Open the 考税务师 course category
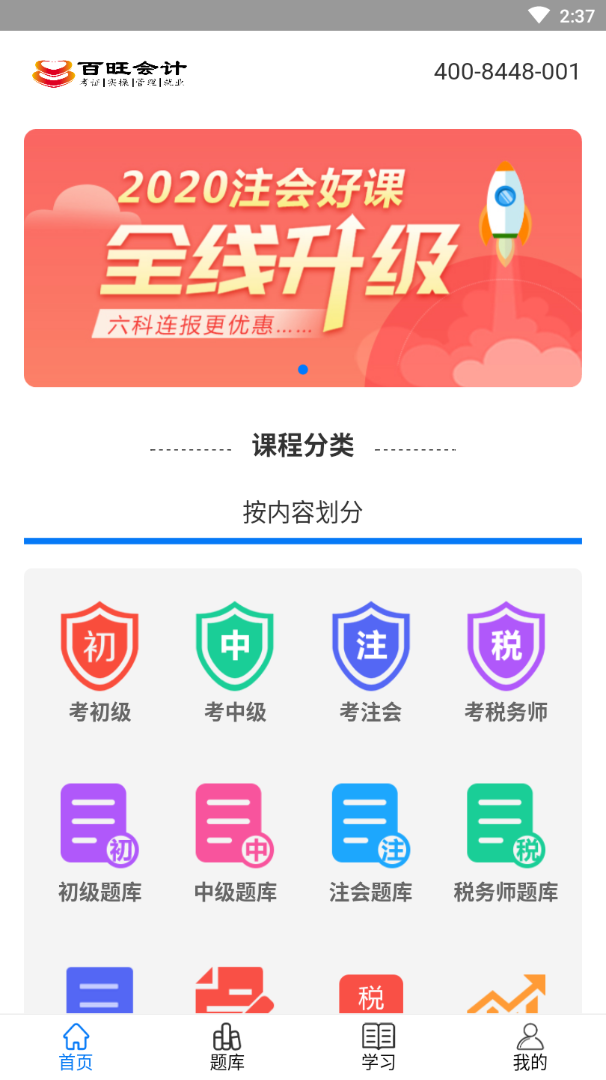The height and width of the screenshot is (1080, 606). 506,660
